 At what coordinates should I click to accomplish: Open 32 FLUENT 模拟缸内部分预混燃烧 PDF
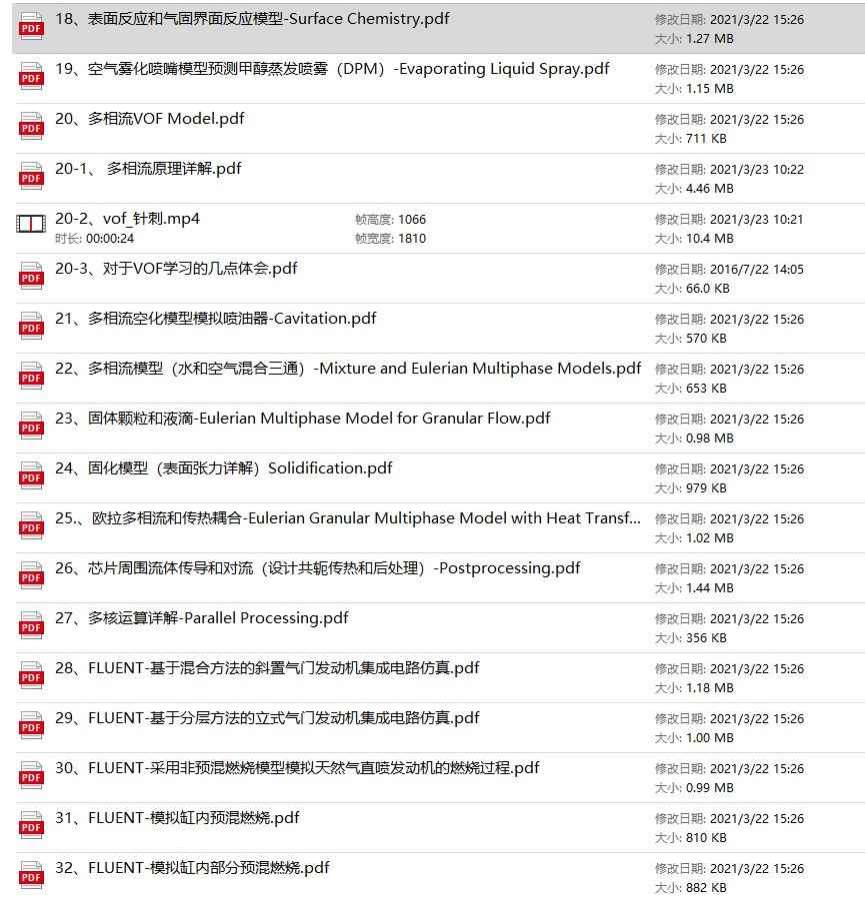191,869
